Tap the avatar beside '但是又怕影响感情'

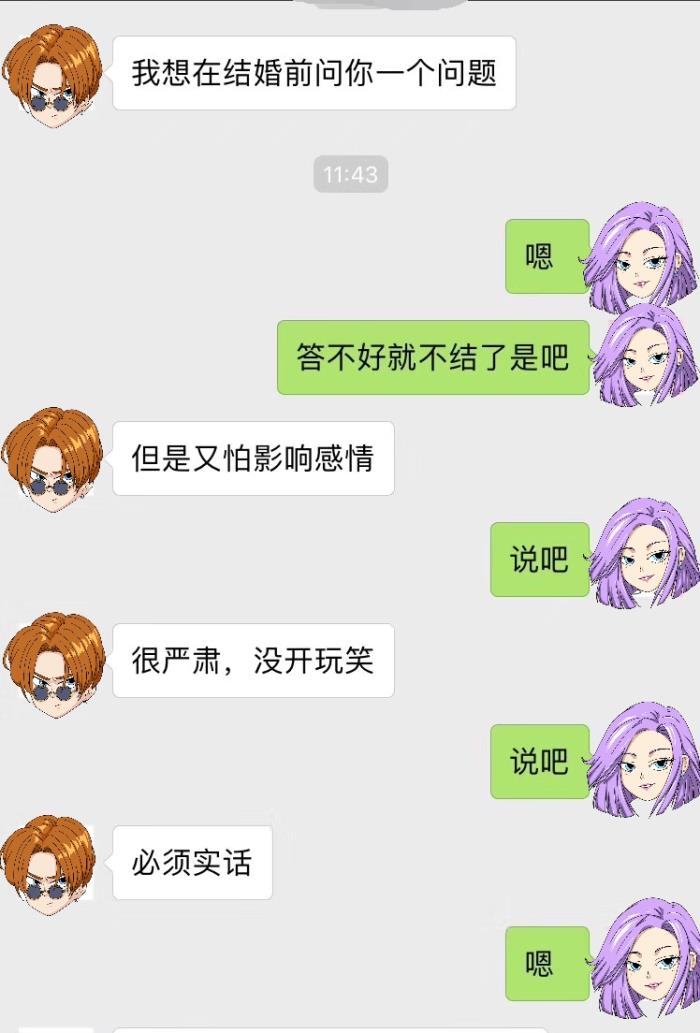52,458
